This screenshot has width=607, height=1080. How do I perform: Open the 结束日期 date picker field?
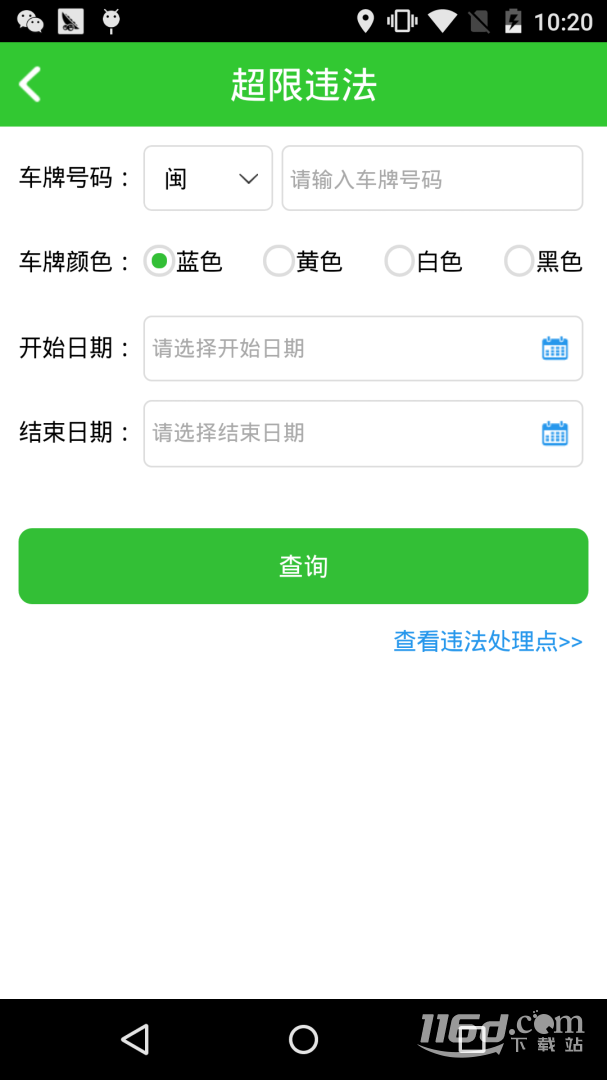pyautogui.click(x=363, y=433)
